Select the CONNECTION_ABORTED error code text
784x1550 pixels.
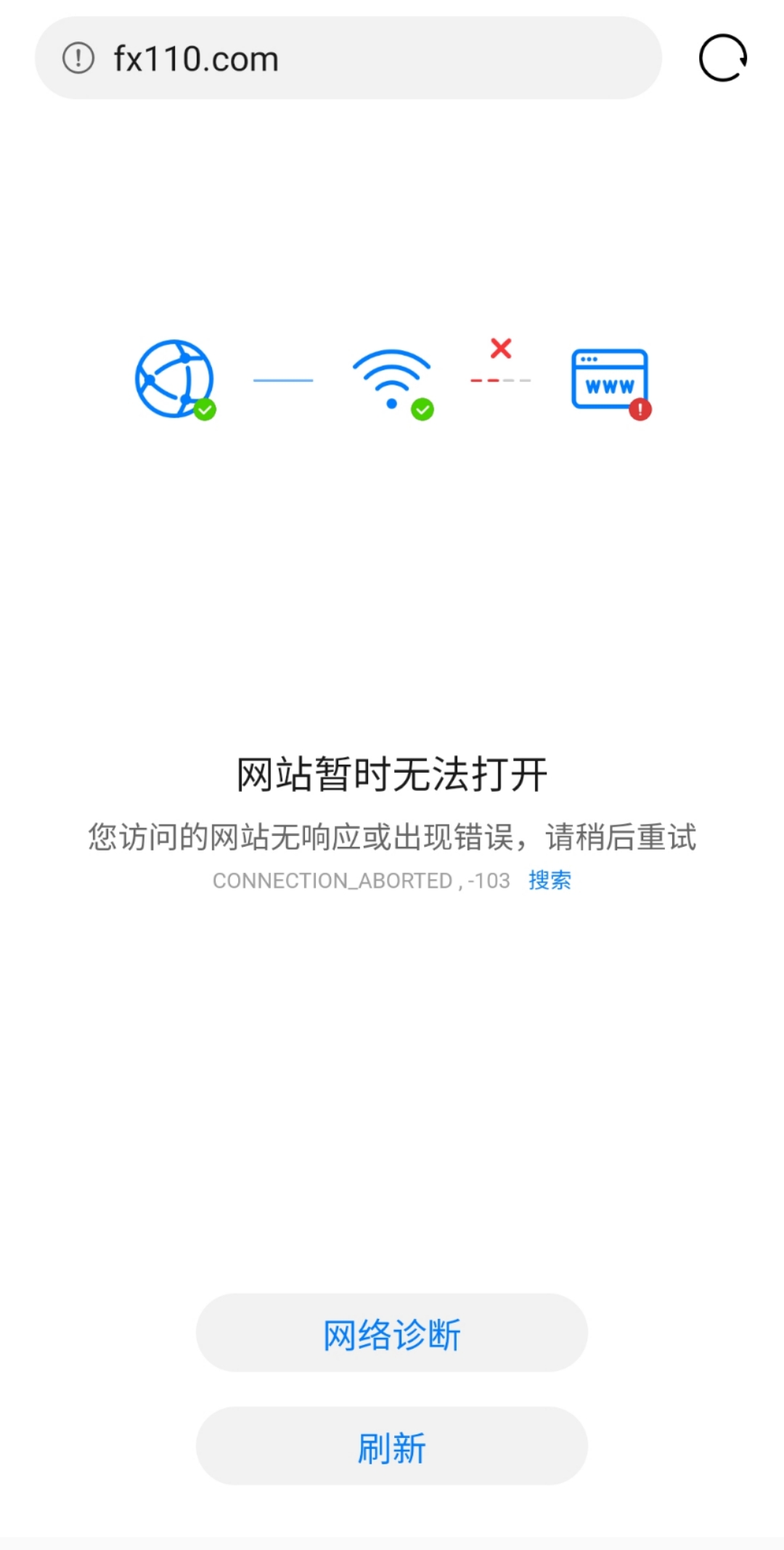[x=332, y=880]
